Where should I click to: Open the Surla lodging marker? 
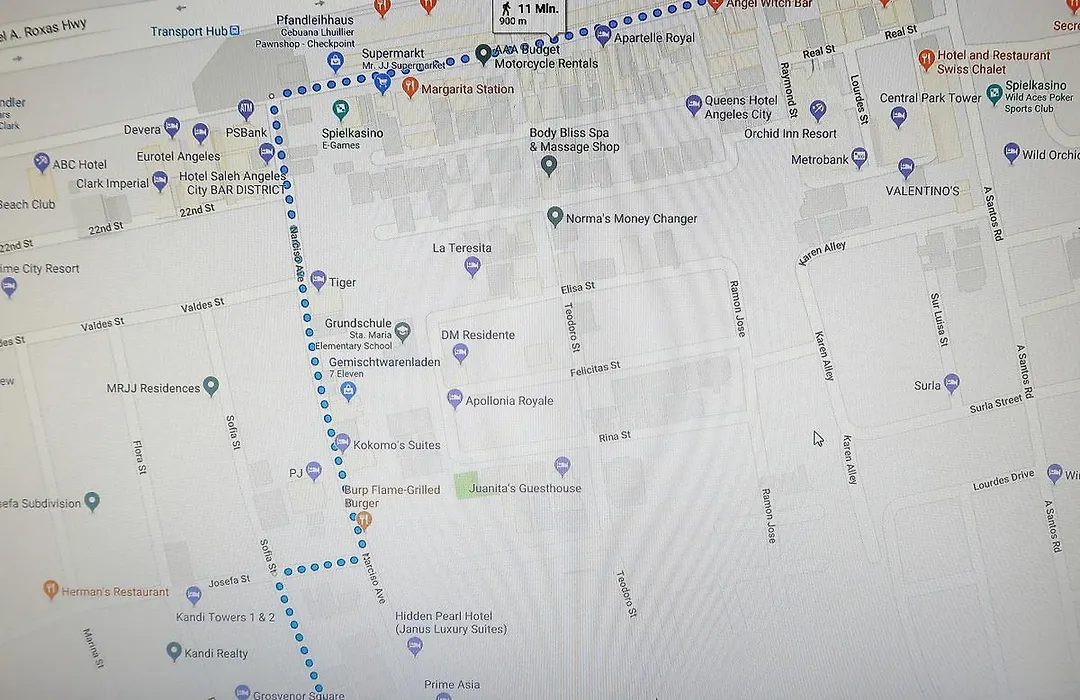952,383
